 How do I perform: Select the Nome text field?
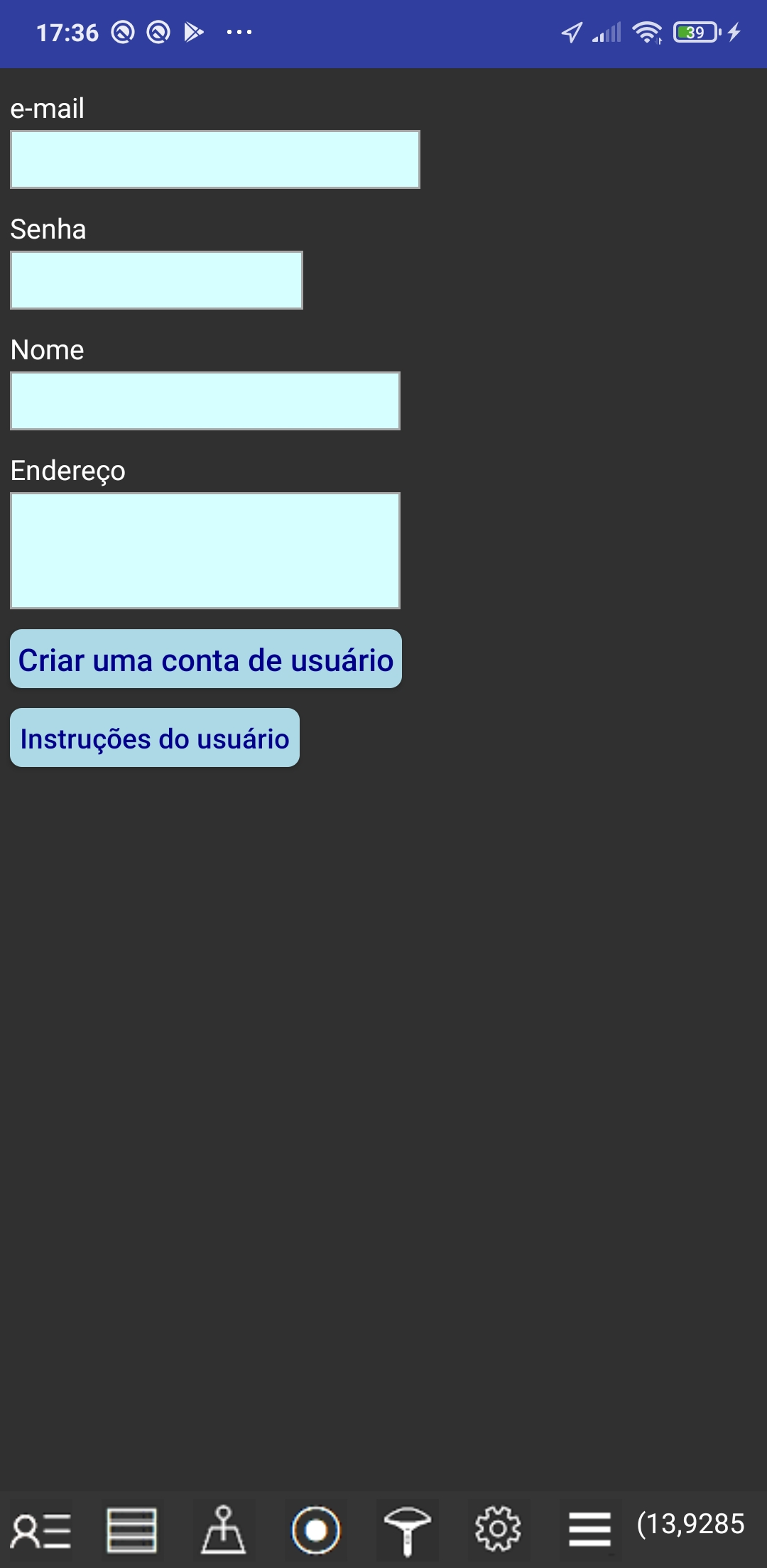click(x=205, y=401)
